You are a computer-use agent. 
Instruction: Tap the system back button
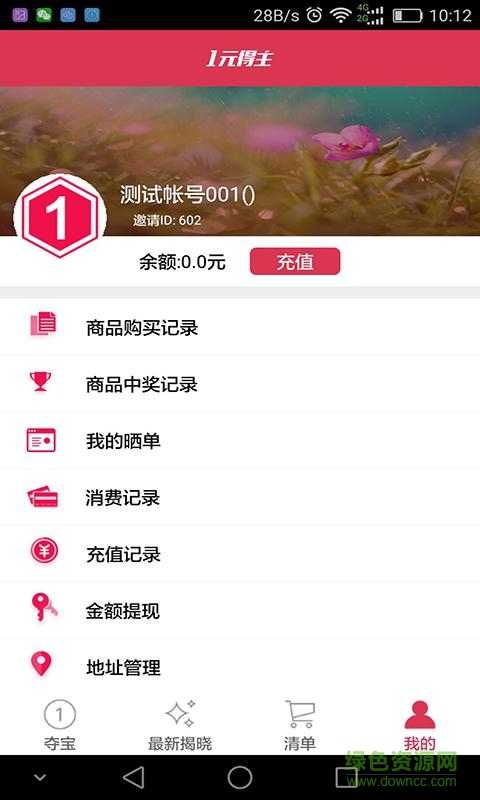pyautogui.click(x=134, y=778)
